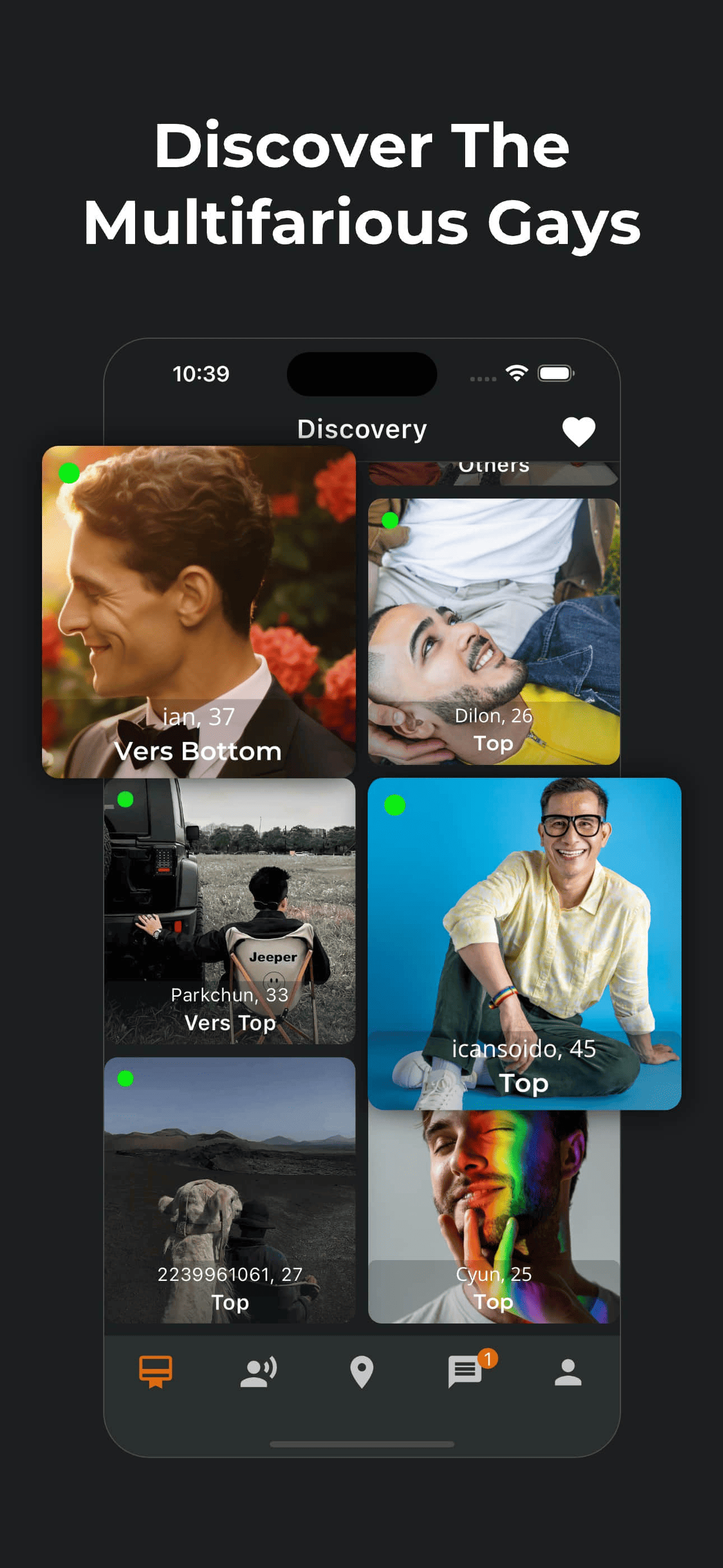Tap icansoido's green online indicator

(395, 805)
